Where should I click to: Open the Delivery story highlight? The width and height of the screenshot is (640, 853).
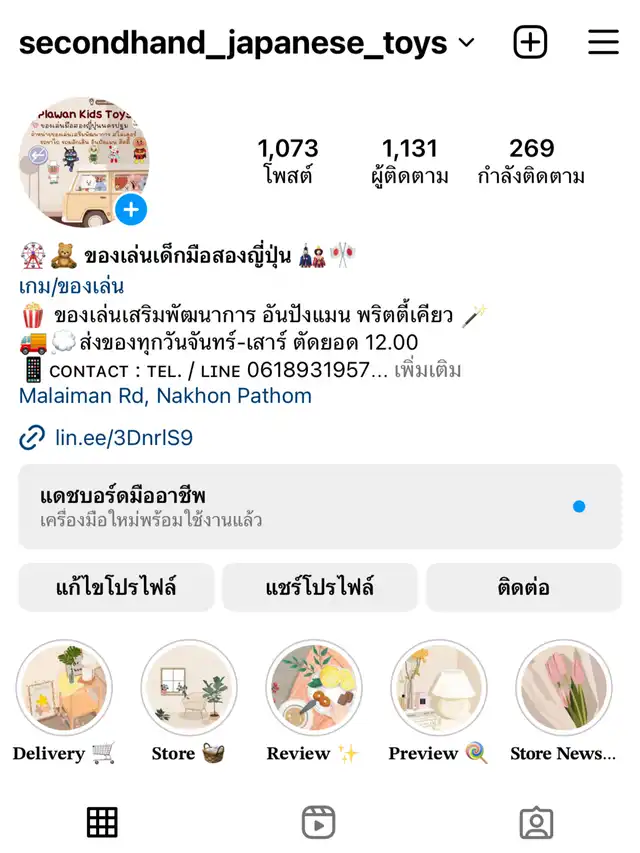pos(64,689)
